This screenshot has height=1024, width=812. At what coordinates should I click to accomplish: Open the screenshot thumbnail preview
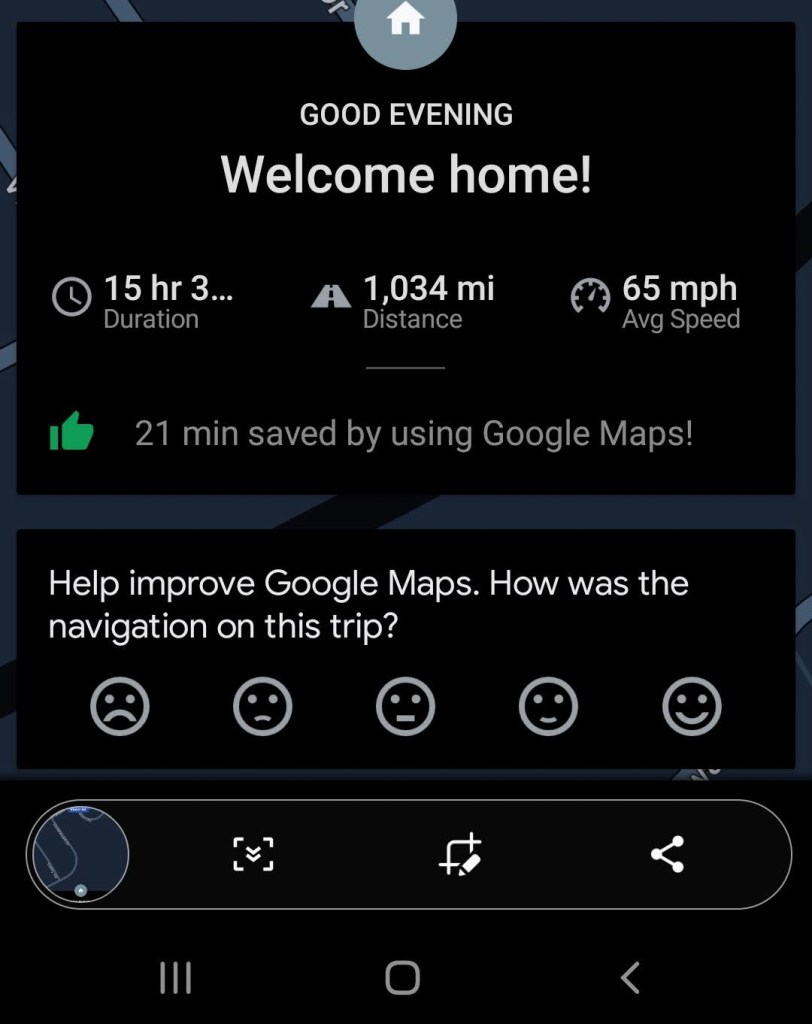click(x=80, y=854)
